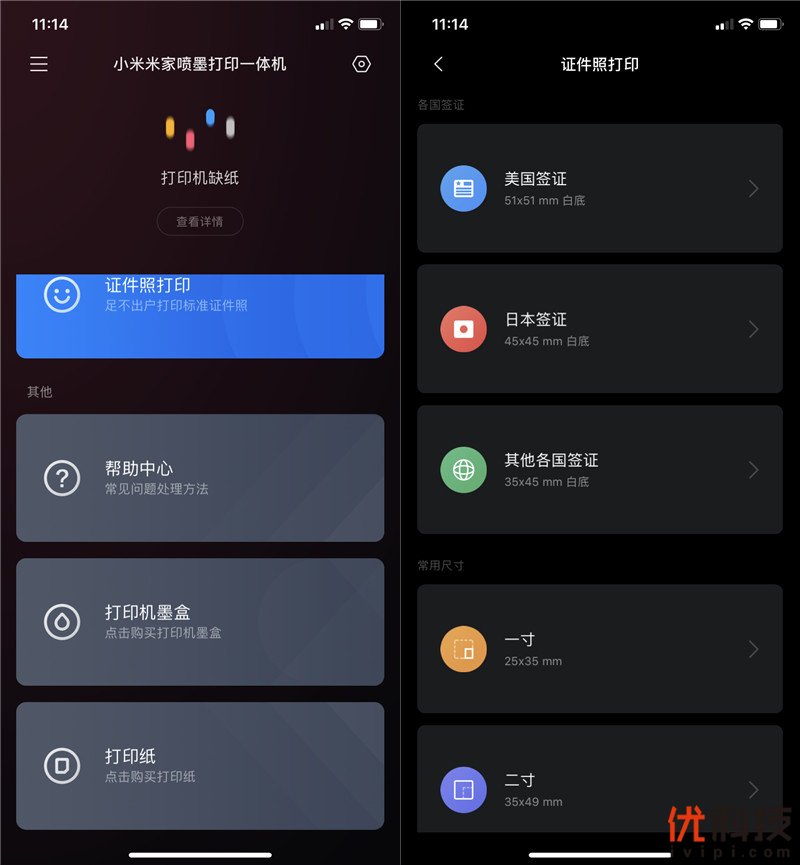Open 帮助中心 help center
This screenshot has width=800, height=865.
point(200,478)
